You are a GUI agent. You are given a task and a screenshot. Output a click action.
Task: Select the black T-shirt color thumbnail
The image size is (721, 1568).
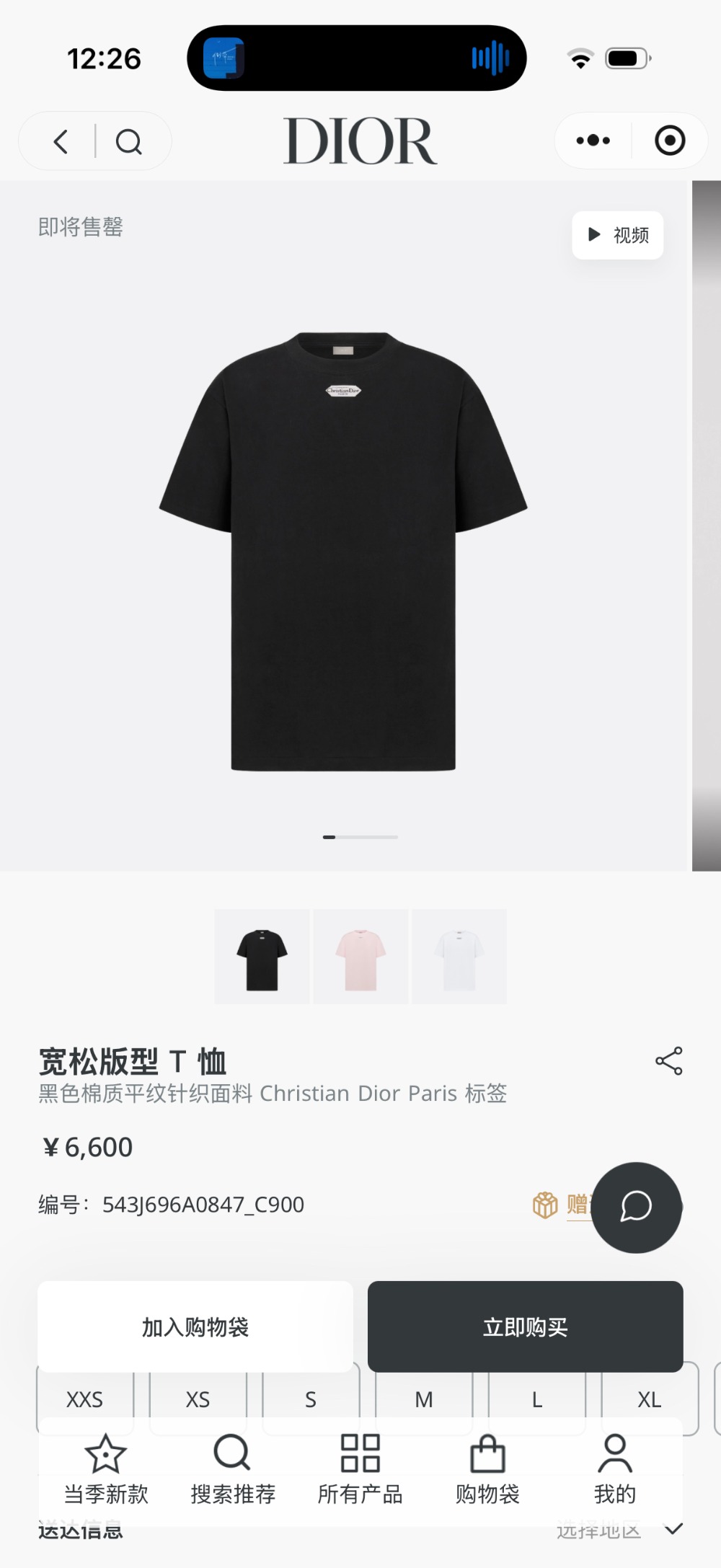(262, 957)
